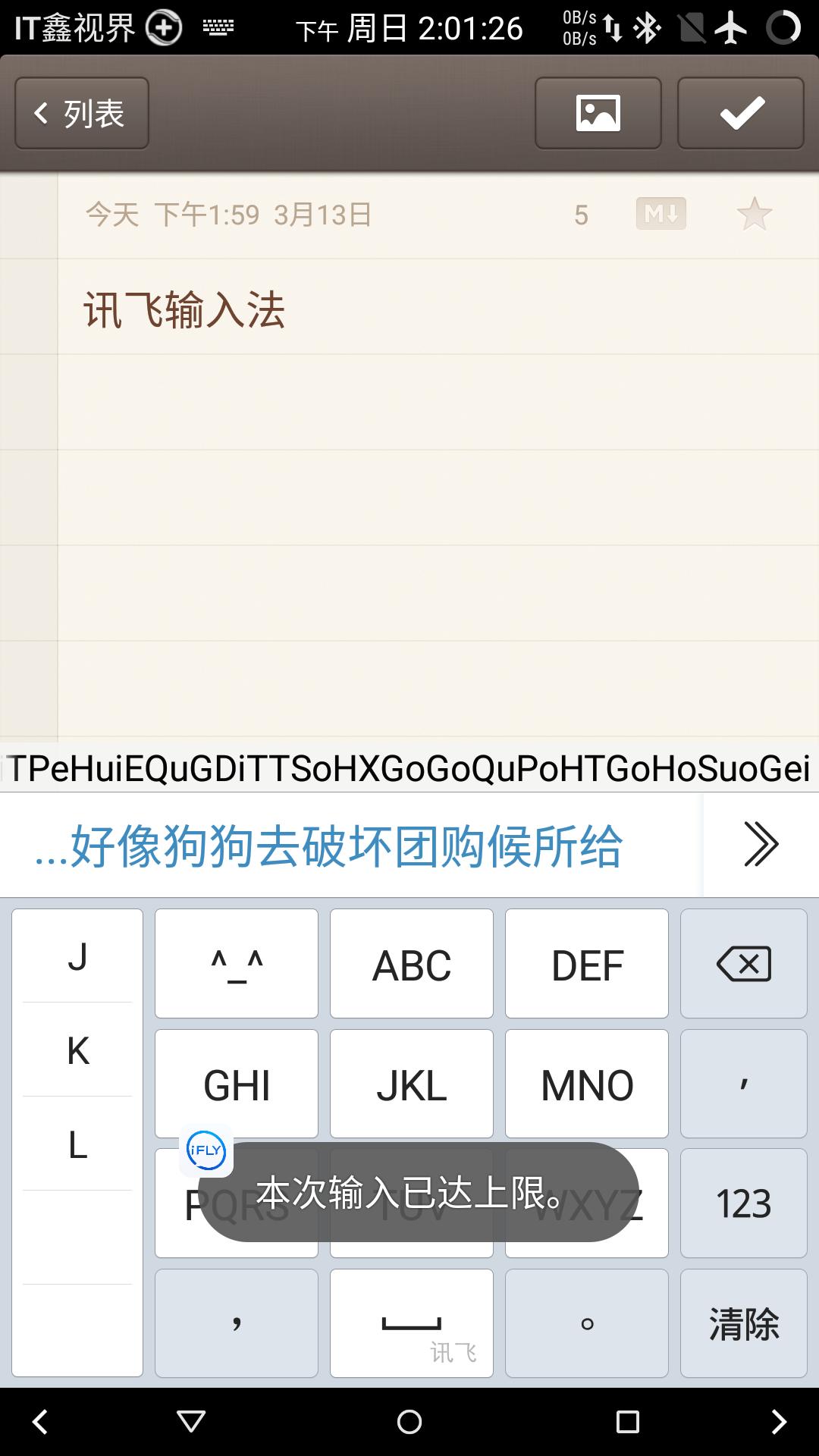Screen dimensions: 819x1456
Task: Go back to the 列表 note list
Action: [x=82, y=113]
